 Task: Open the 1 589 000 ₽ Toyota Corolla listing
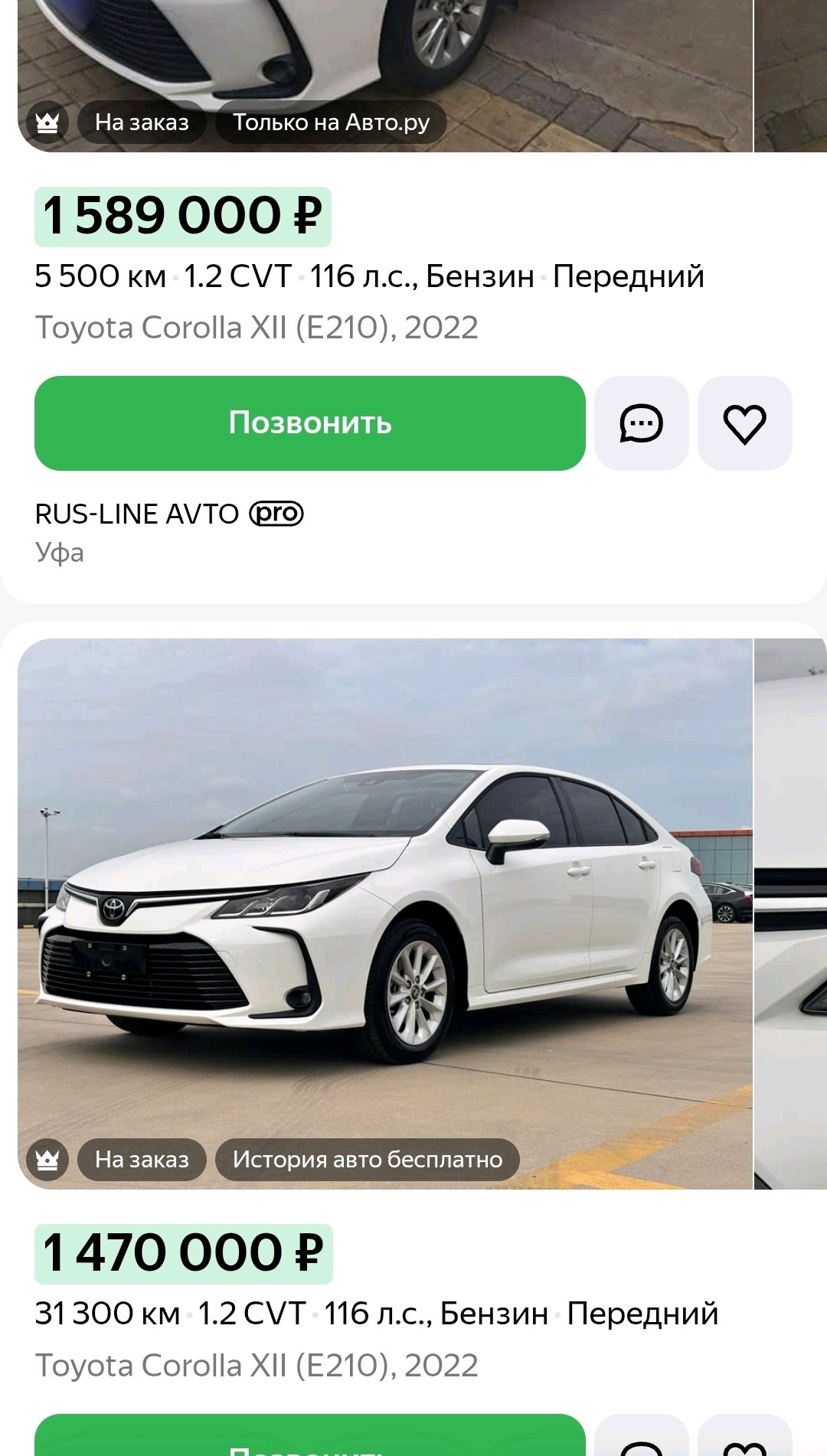(257, 328)
